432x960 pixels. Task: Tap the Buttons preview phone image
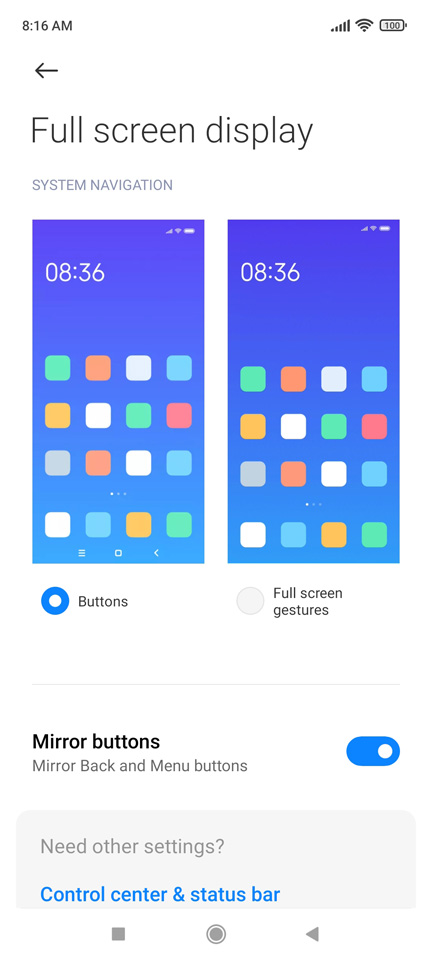[118, 391]
